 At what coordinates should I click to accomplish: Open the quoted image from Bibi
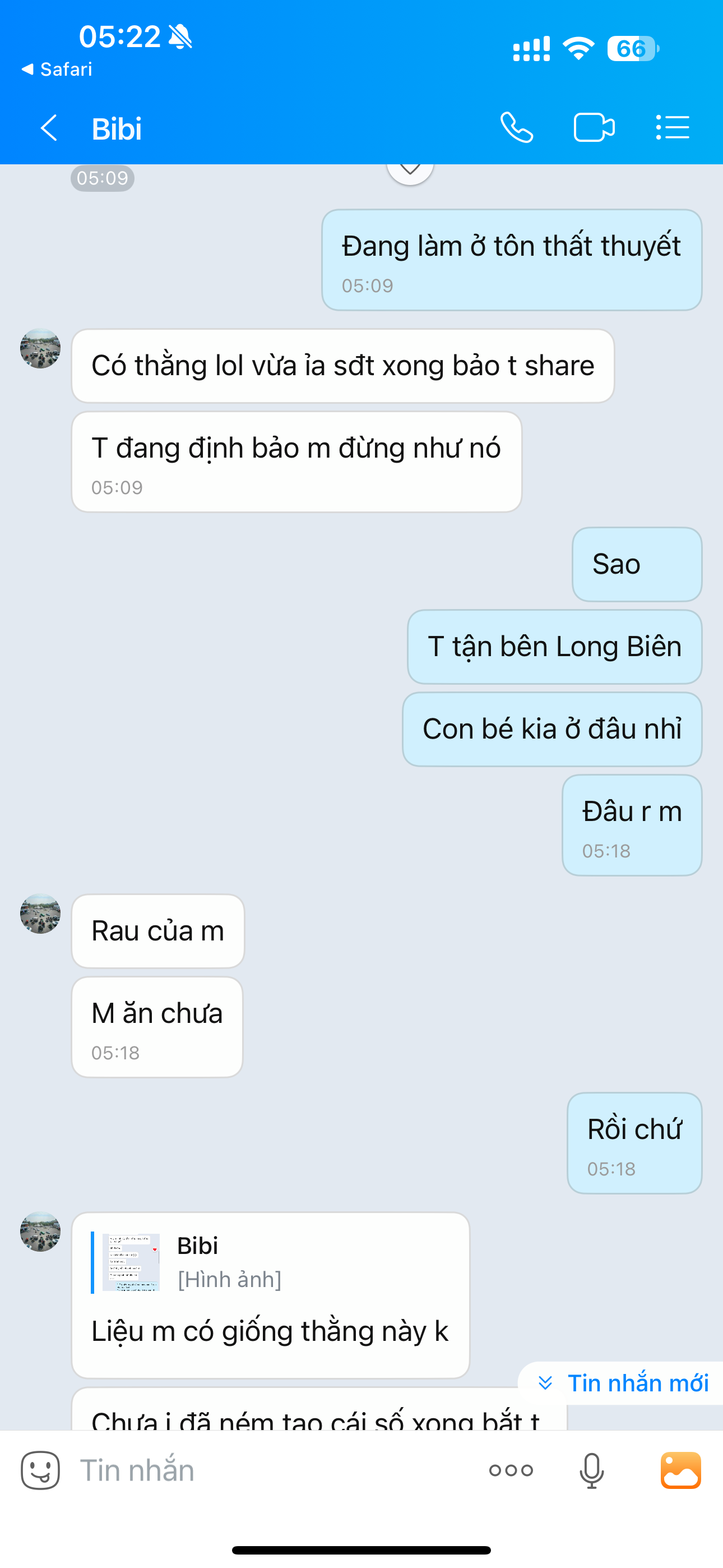click(x=131, y=1262)
